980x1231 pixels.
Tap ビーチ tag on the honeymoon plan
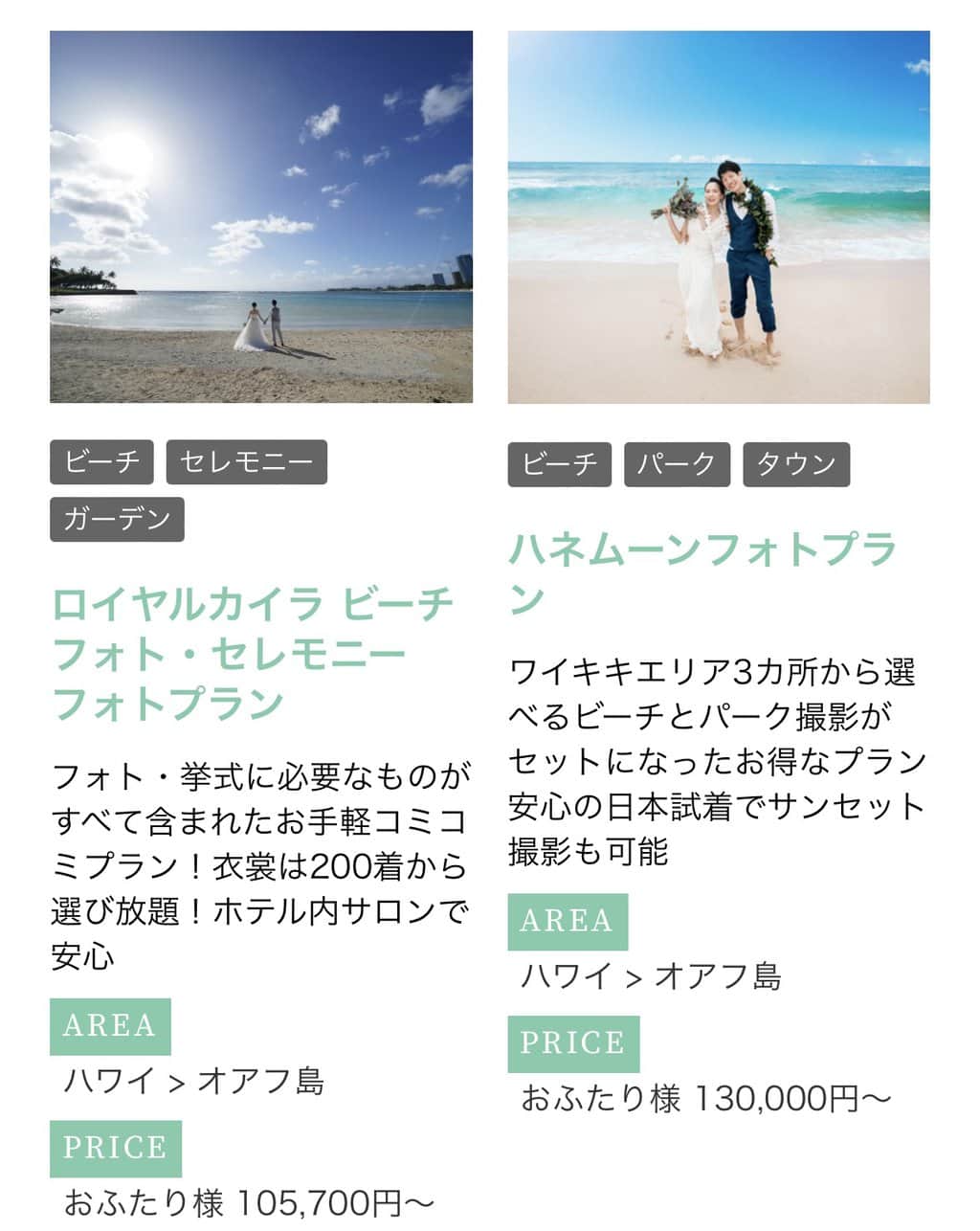coord(559,464)
